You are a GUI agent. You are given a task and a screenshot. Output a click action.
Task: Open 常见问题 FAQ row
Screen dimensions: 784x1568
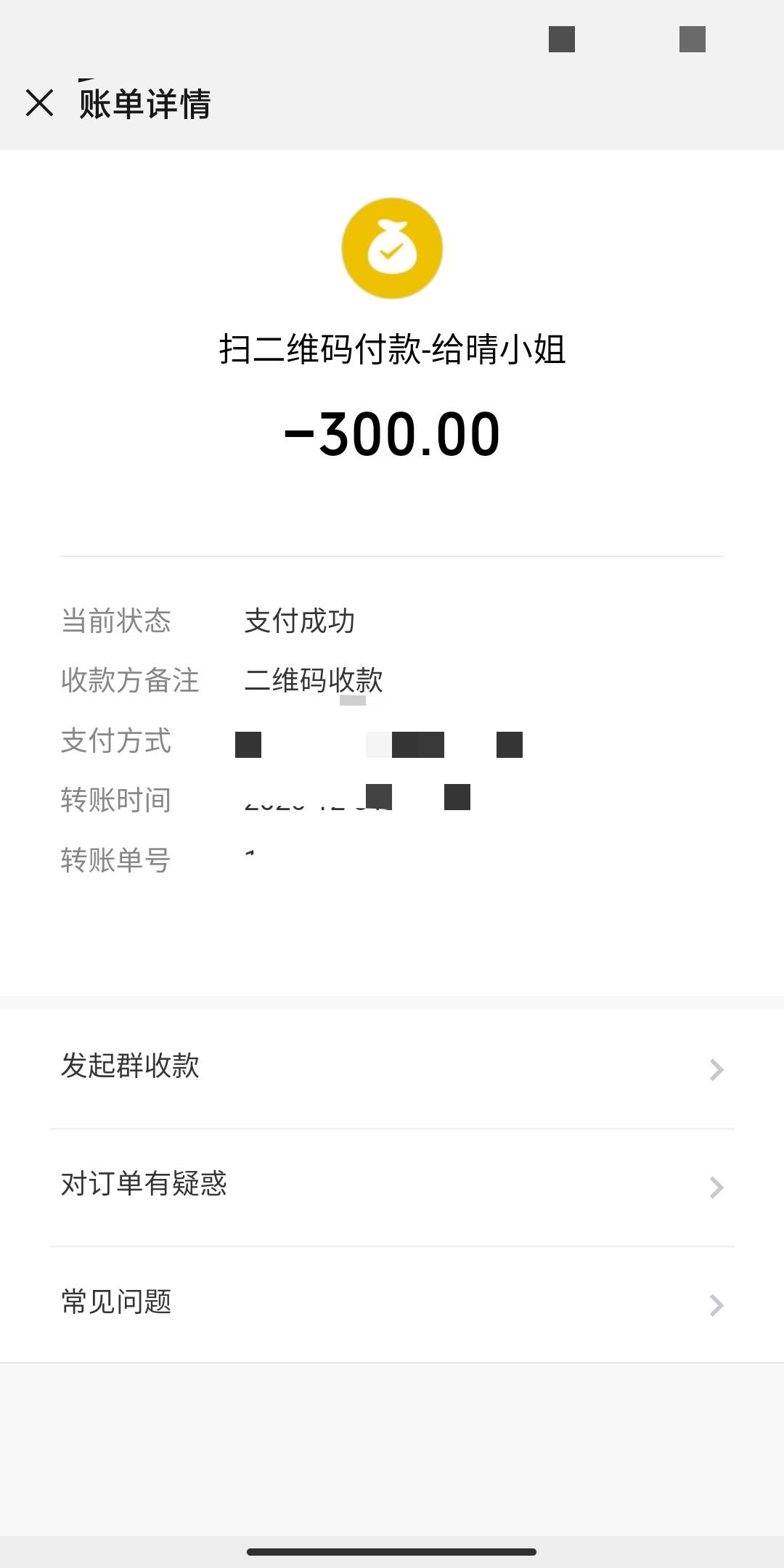point(392,1304)
